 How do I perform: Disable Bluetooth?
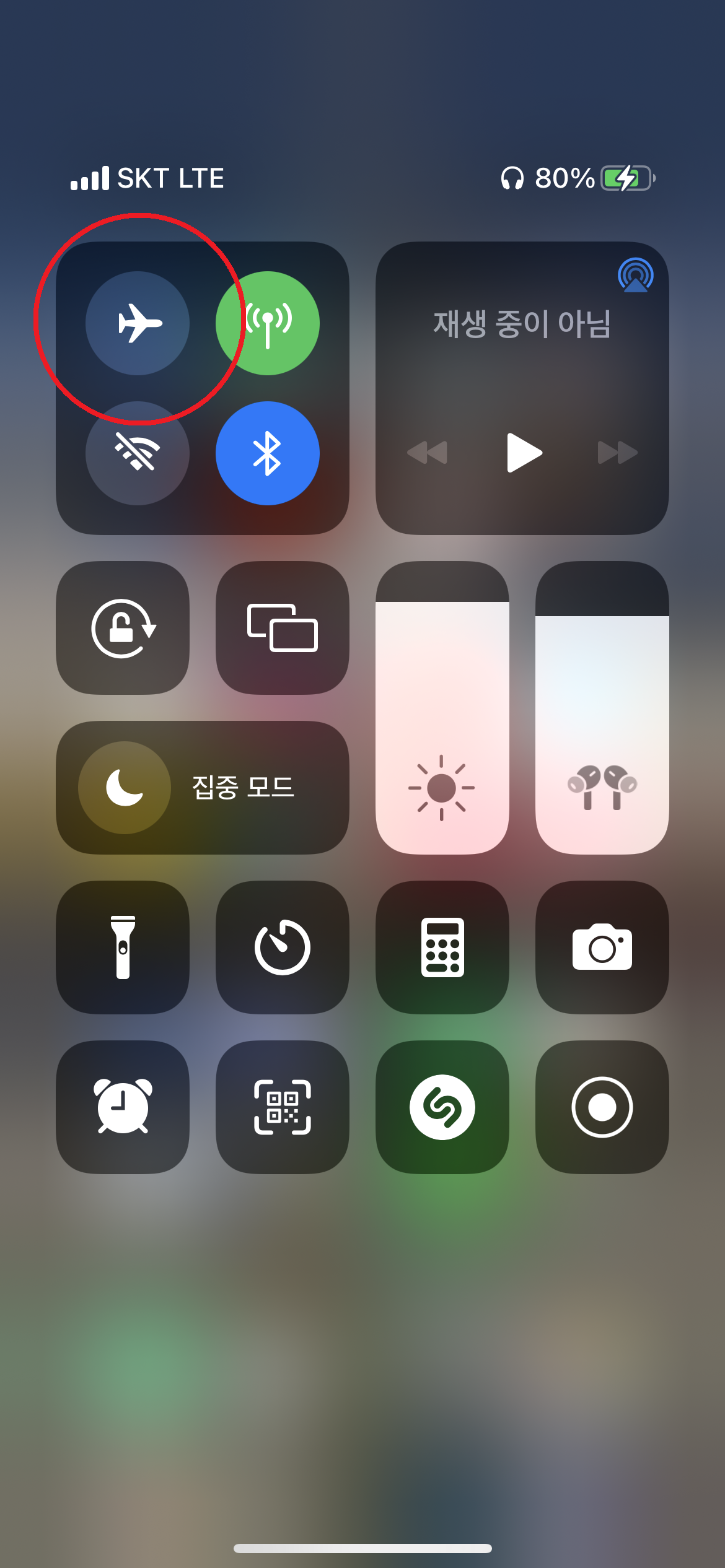click(x=268, y=453)
